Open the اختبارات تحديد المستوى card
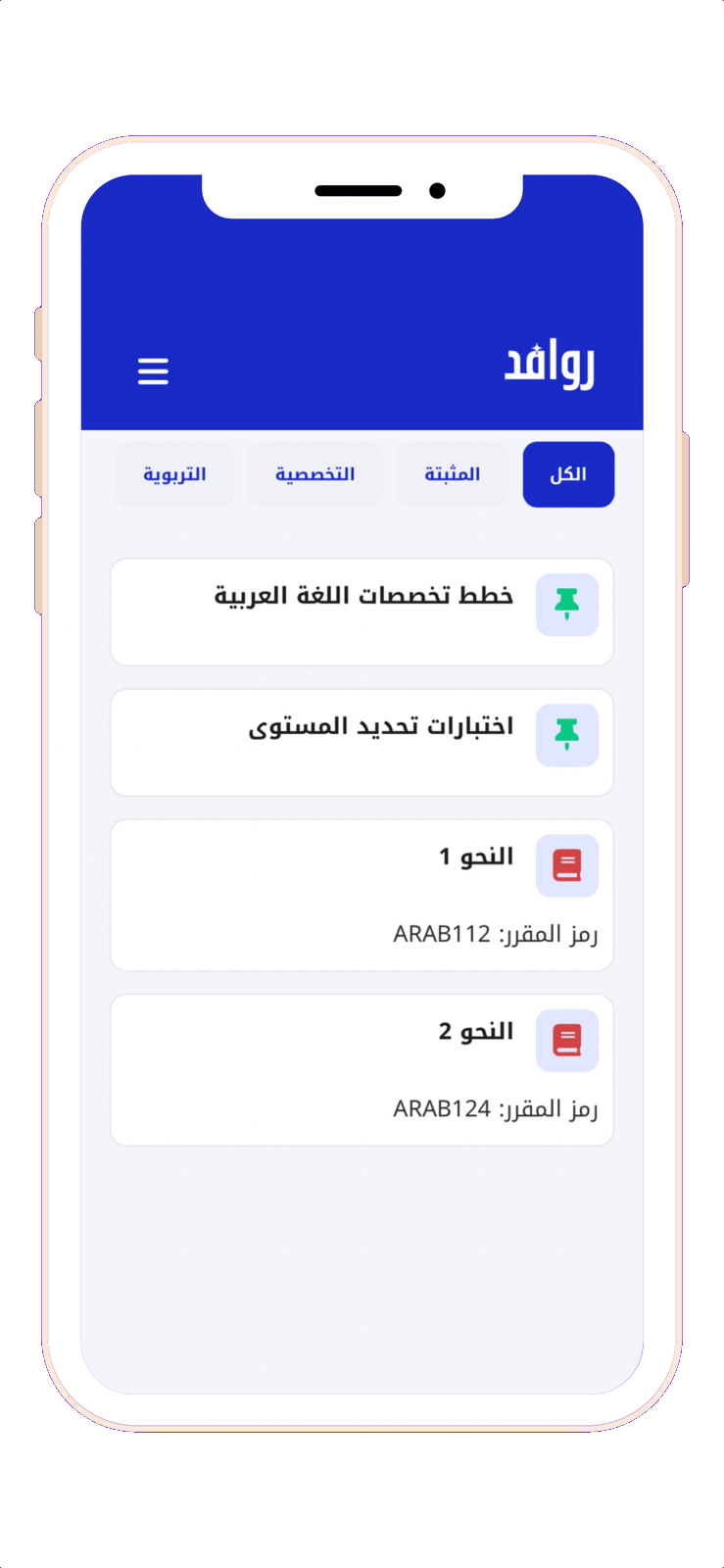 [362, 742]
